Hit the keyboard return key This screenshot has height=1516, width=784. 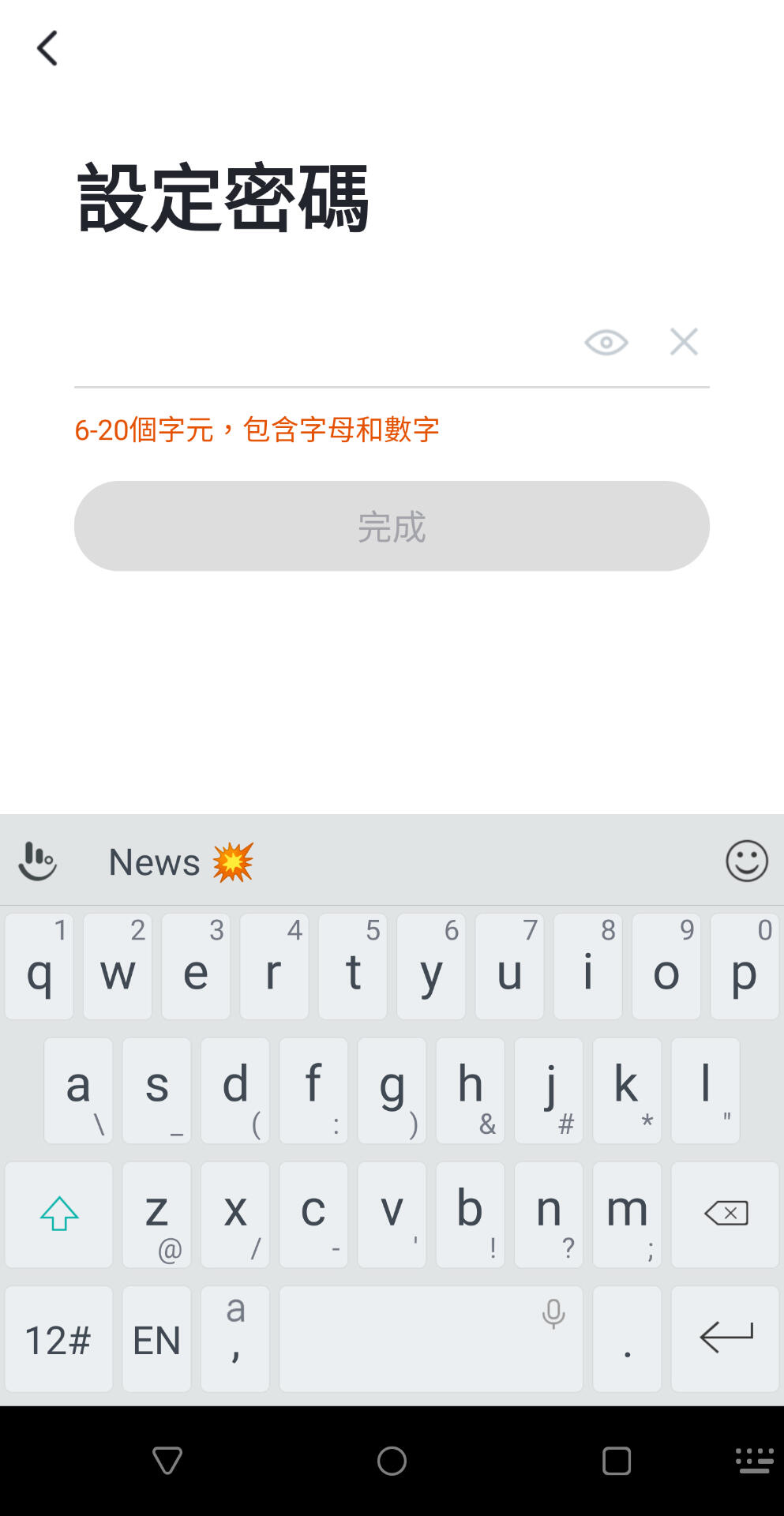click(725, 1339)
